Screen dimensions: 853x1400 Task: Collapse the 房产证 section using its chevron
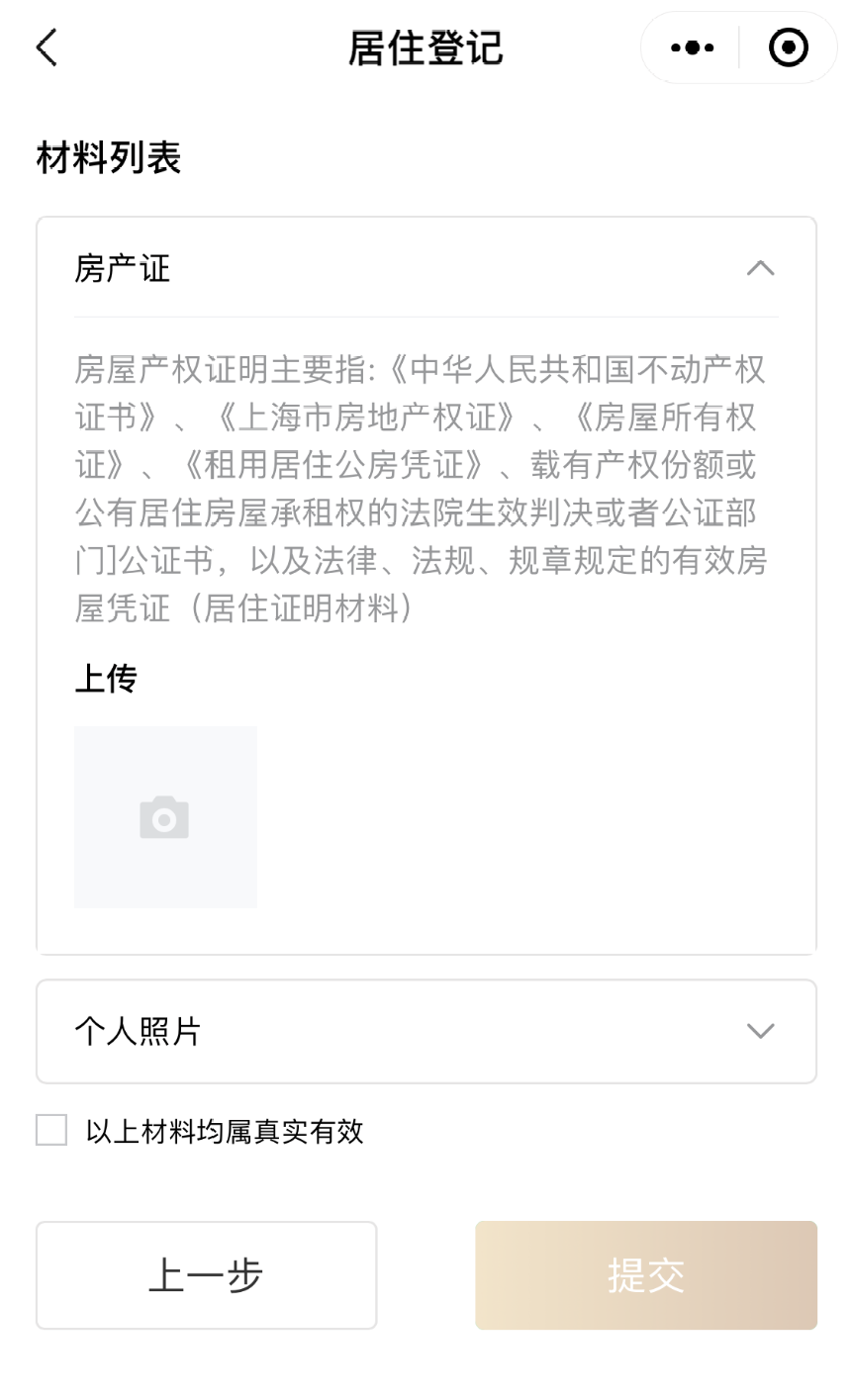[x=761, y=268]
